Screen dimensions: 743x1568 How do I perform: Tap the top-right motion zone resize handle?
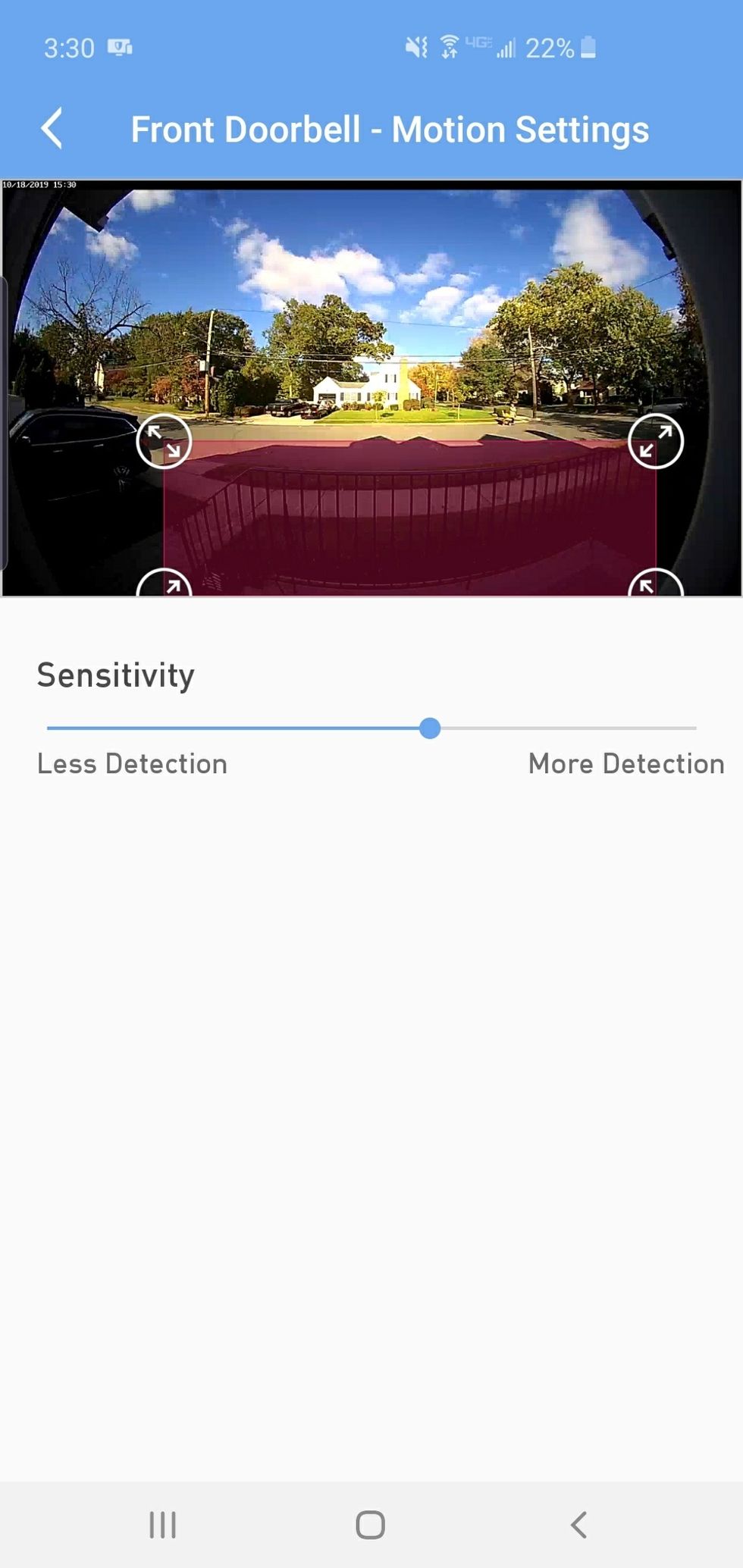coord(657,442)
